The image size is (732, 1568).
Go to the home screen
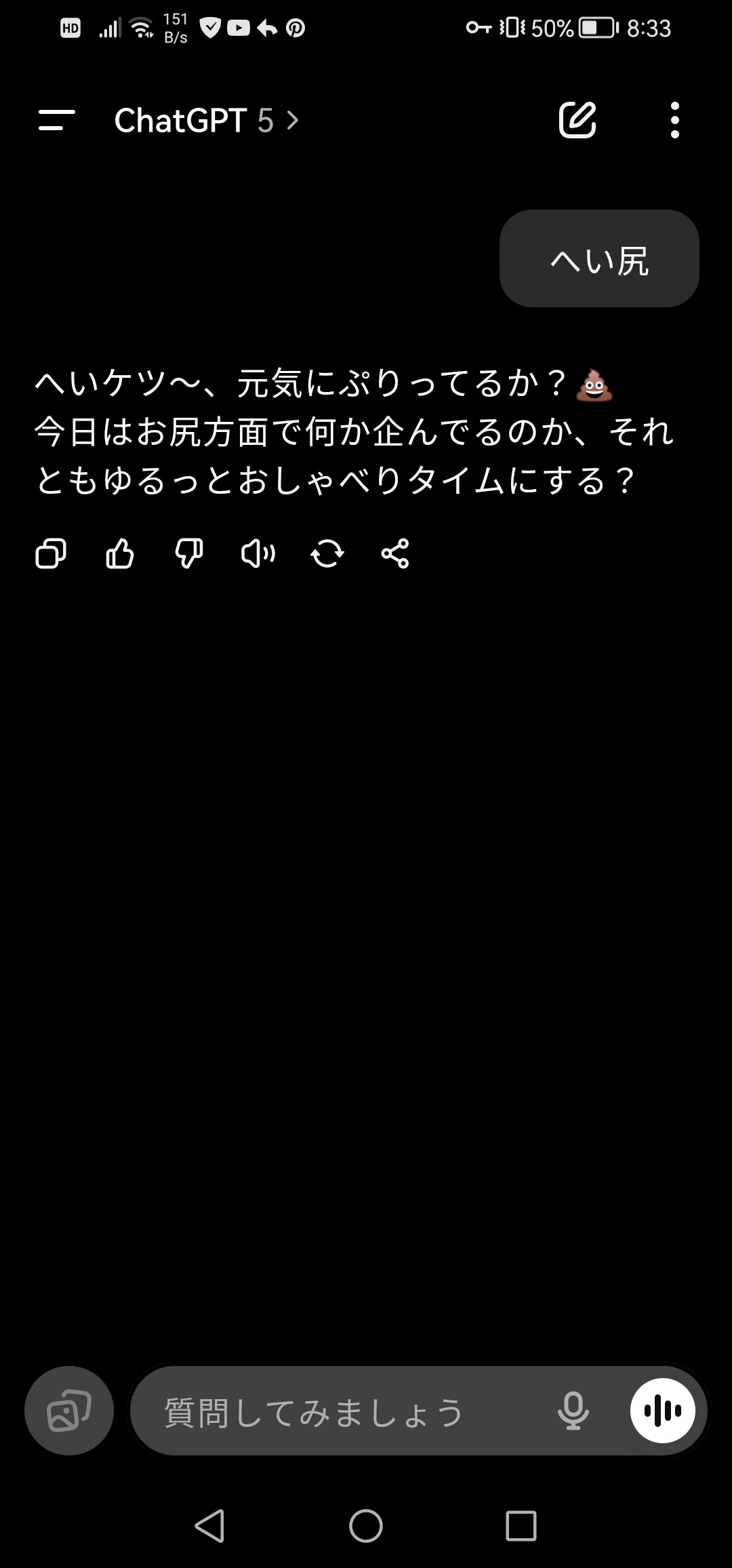(366, 1527)
